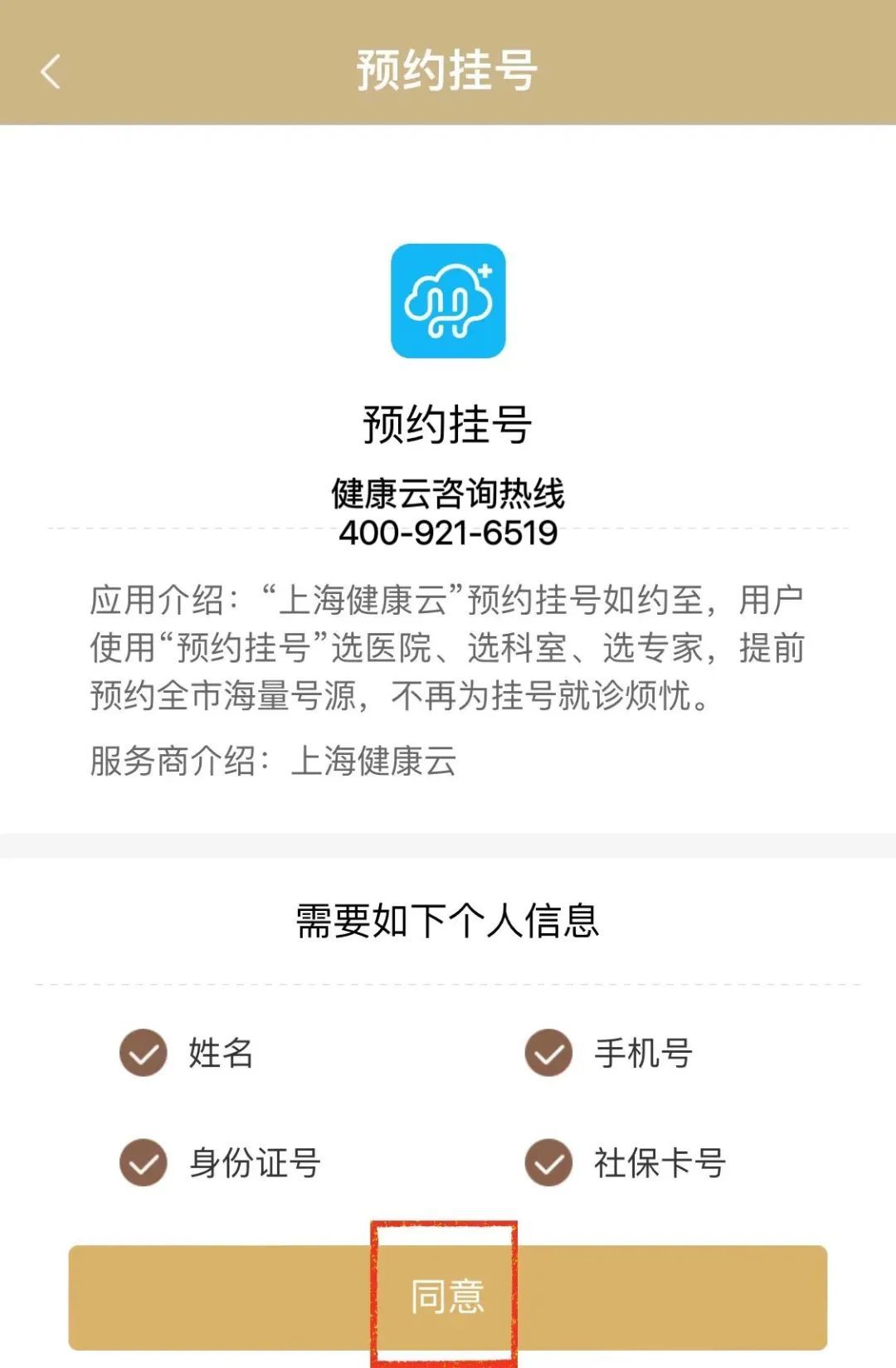Viewport: 896px width, 1368px height.
Task: Toggle the 社保卡号 checkbox
Action: pyautogui.click(x=548, y=1162)
